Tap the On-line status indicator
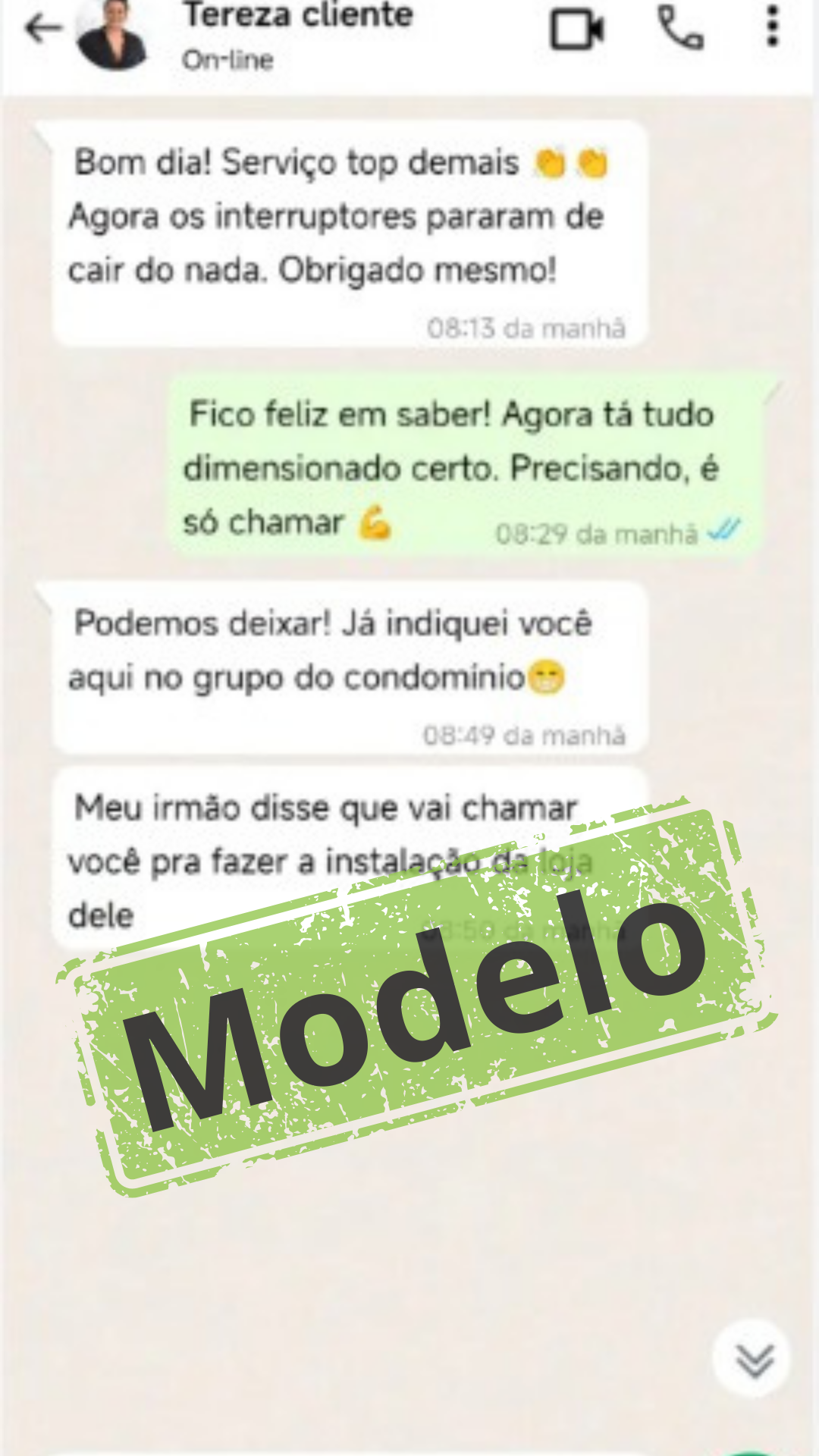Screen dimensions: 819x1456 [x=227, y=61]
